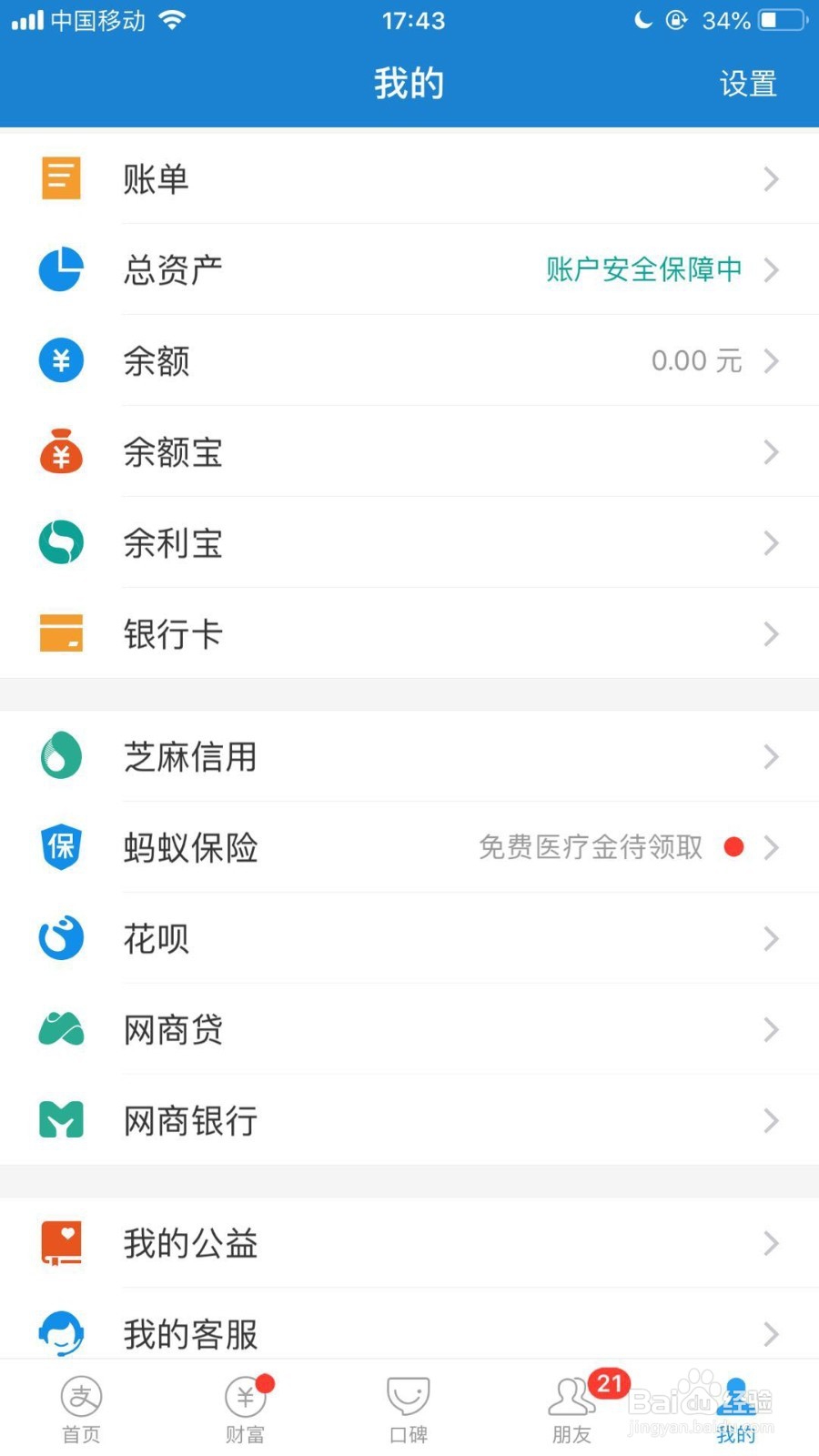Expand the 我的公益 row arrow
819x1456 pixels.
772,1243
